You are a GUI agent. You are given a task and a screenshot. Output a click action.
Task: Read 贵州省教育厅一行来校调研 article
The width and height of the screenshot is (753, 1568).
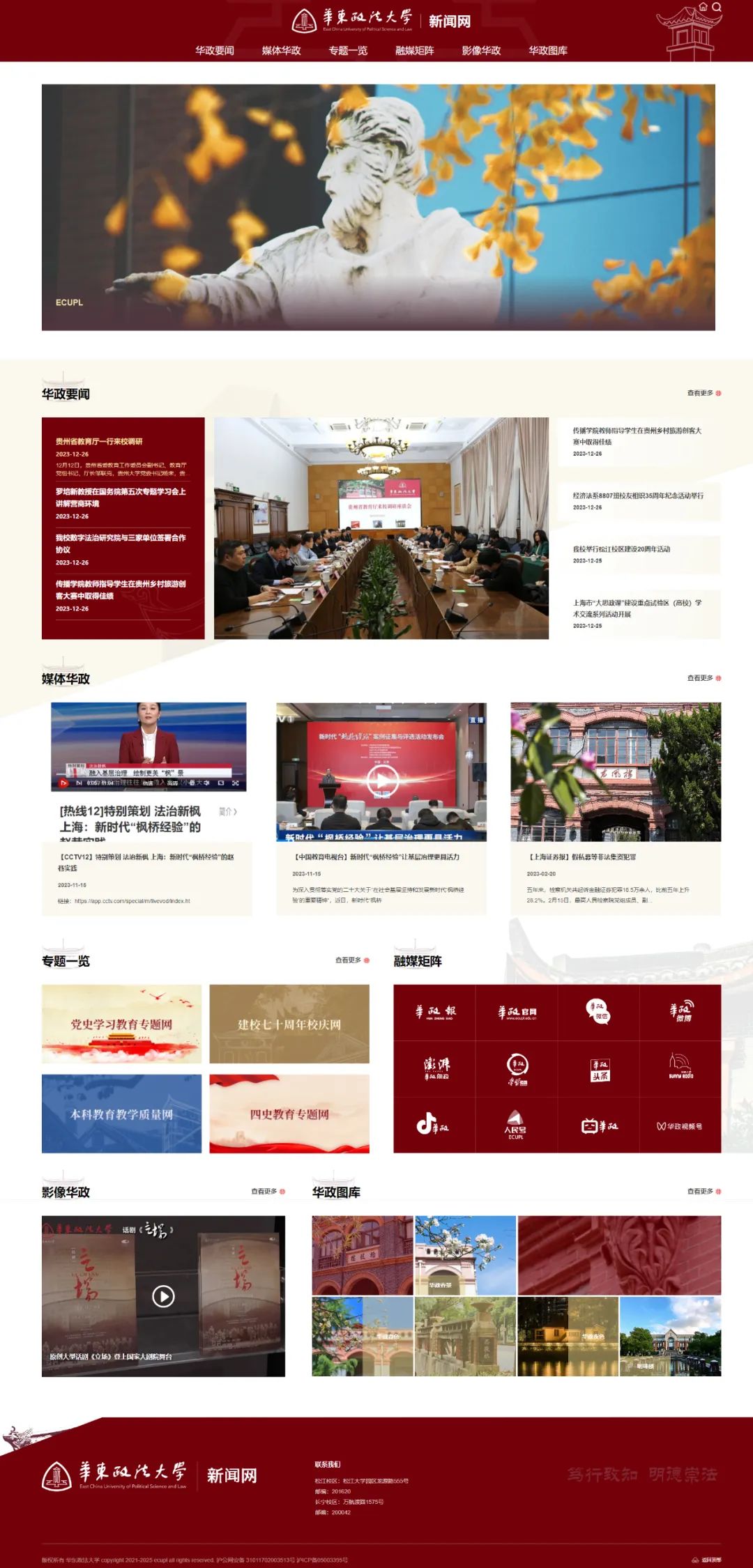click(x=99, y=441)
